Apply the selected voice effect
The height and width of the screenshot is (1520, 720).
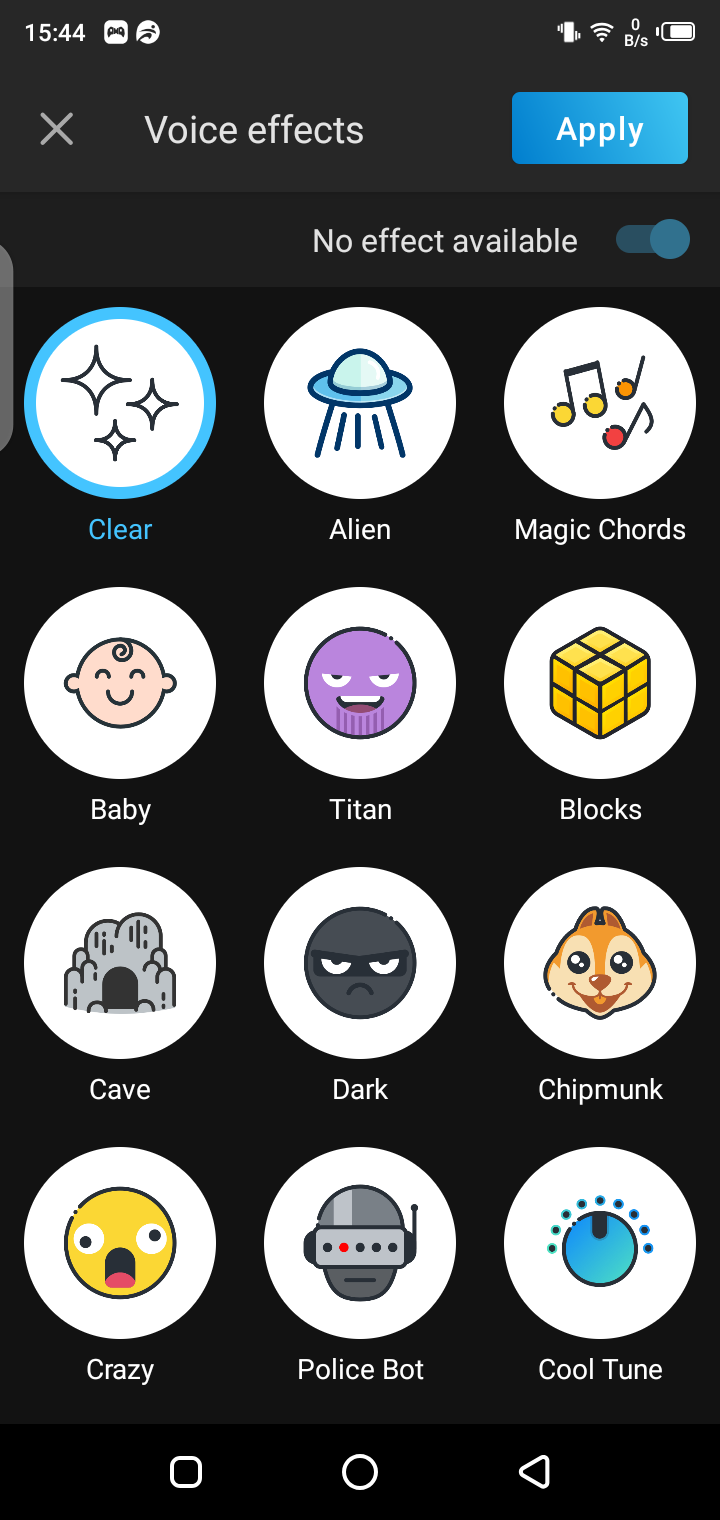pos(599,128)
